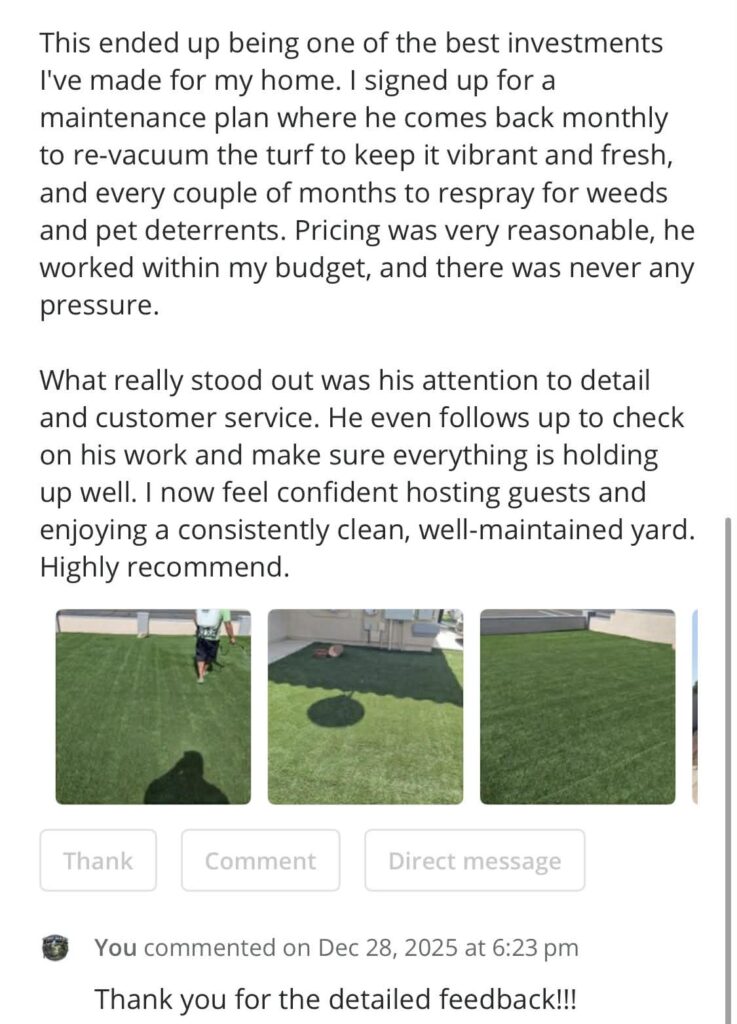Tap the Thank button
Image resolution: width=737 pixels, height=1024 pixels.
[x=98, y=860]
